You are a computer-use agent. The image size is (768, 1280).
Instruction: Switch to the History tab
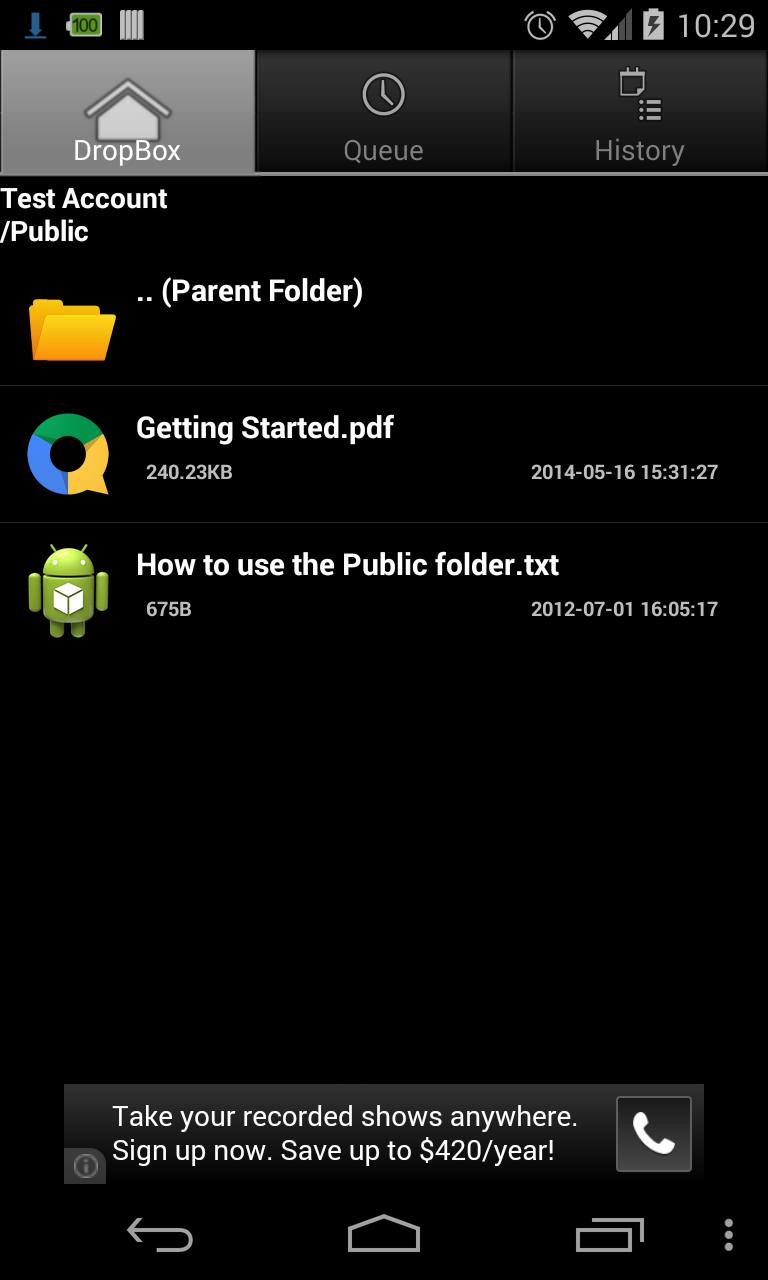tap(639, 112)
